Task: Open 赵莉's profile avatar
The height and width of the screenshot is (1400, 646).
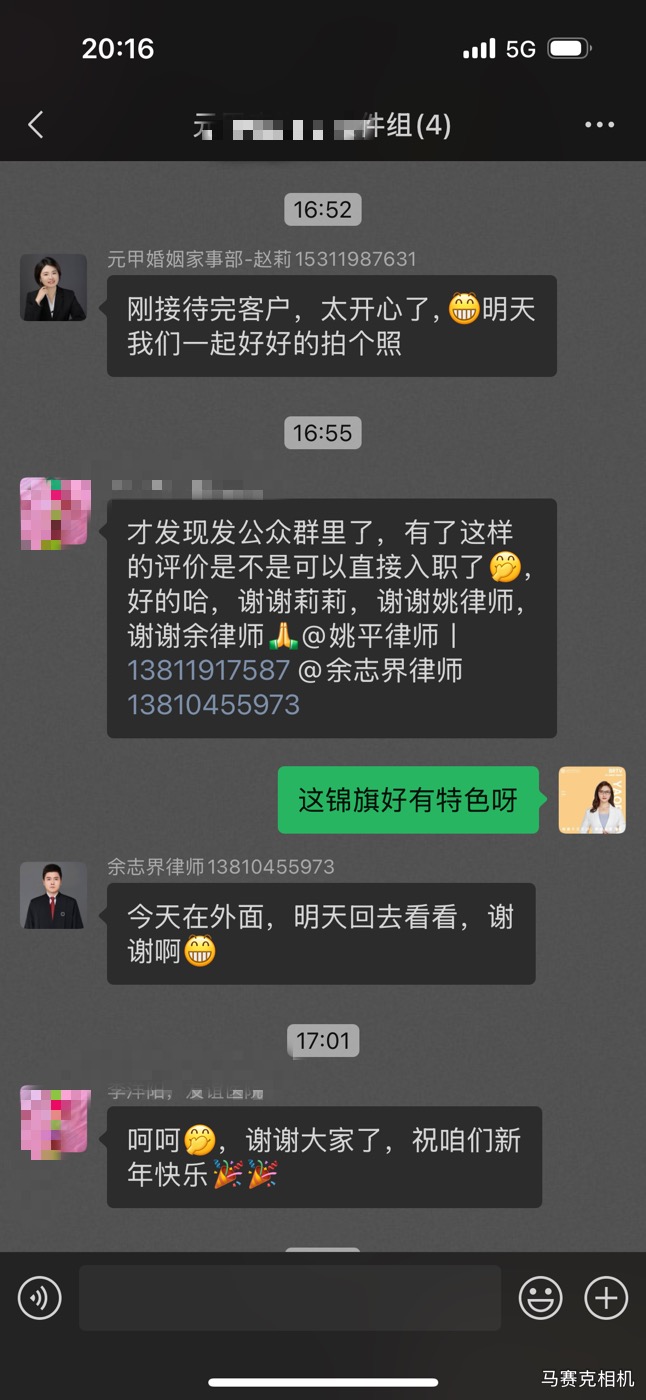Action: 54,288
